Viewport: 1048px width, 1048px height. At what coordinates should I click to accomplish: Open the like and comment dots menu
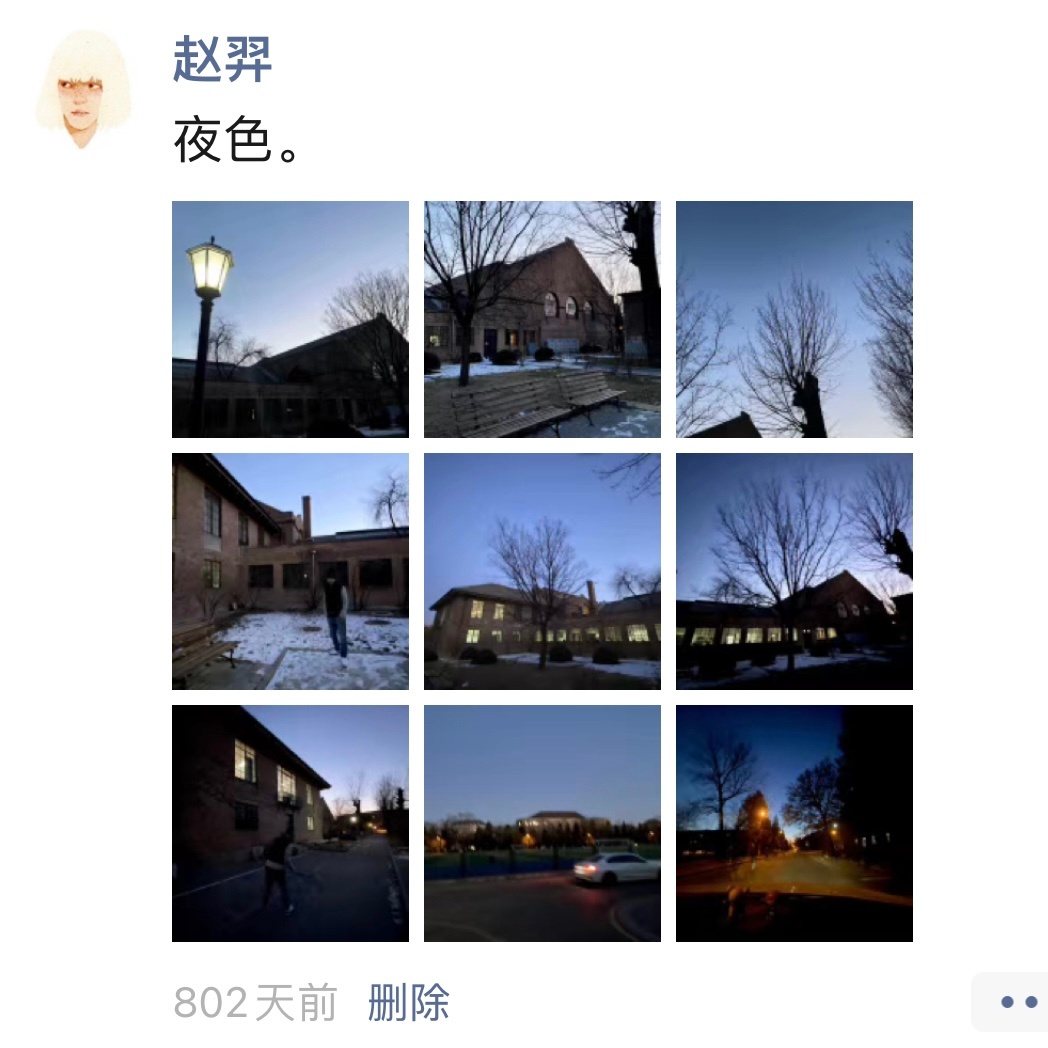(x=1018, y=1002)
